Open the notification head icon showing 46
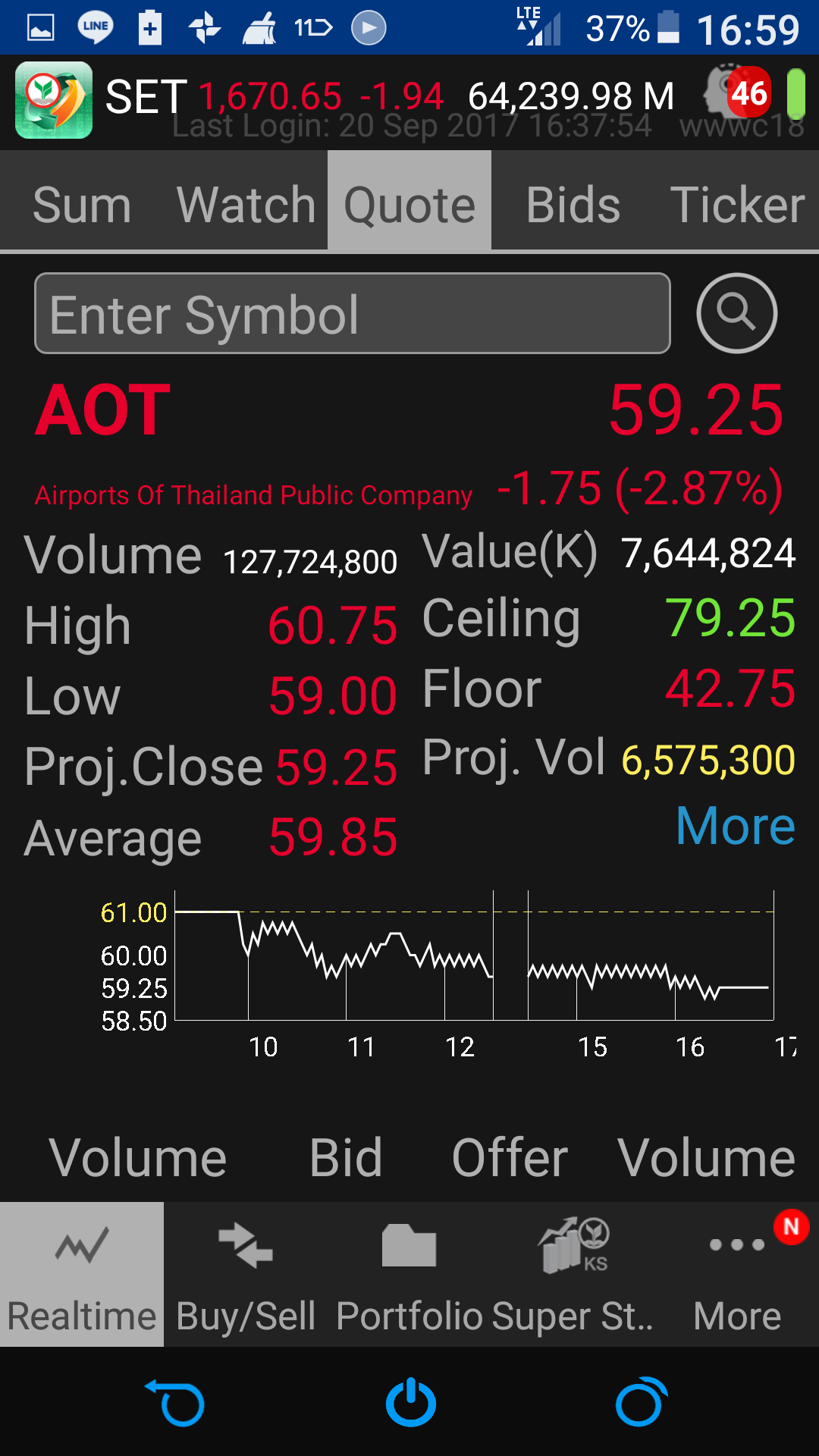The height and width of the screenshot is (1456, 819). (x=737, y=94)
